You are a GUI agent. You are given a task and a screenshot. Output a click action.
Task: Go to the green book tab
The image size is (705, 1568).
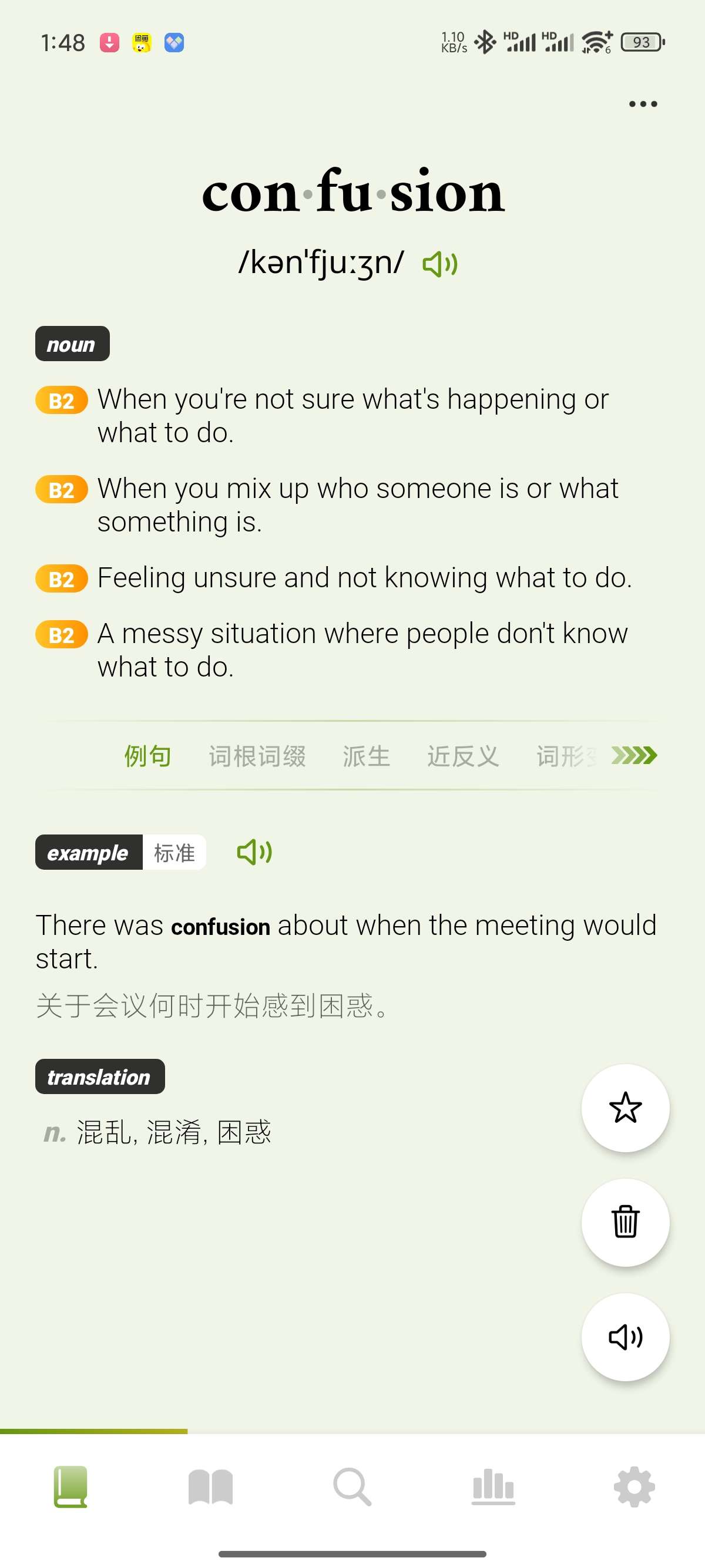[x=70, y=1486]
